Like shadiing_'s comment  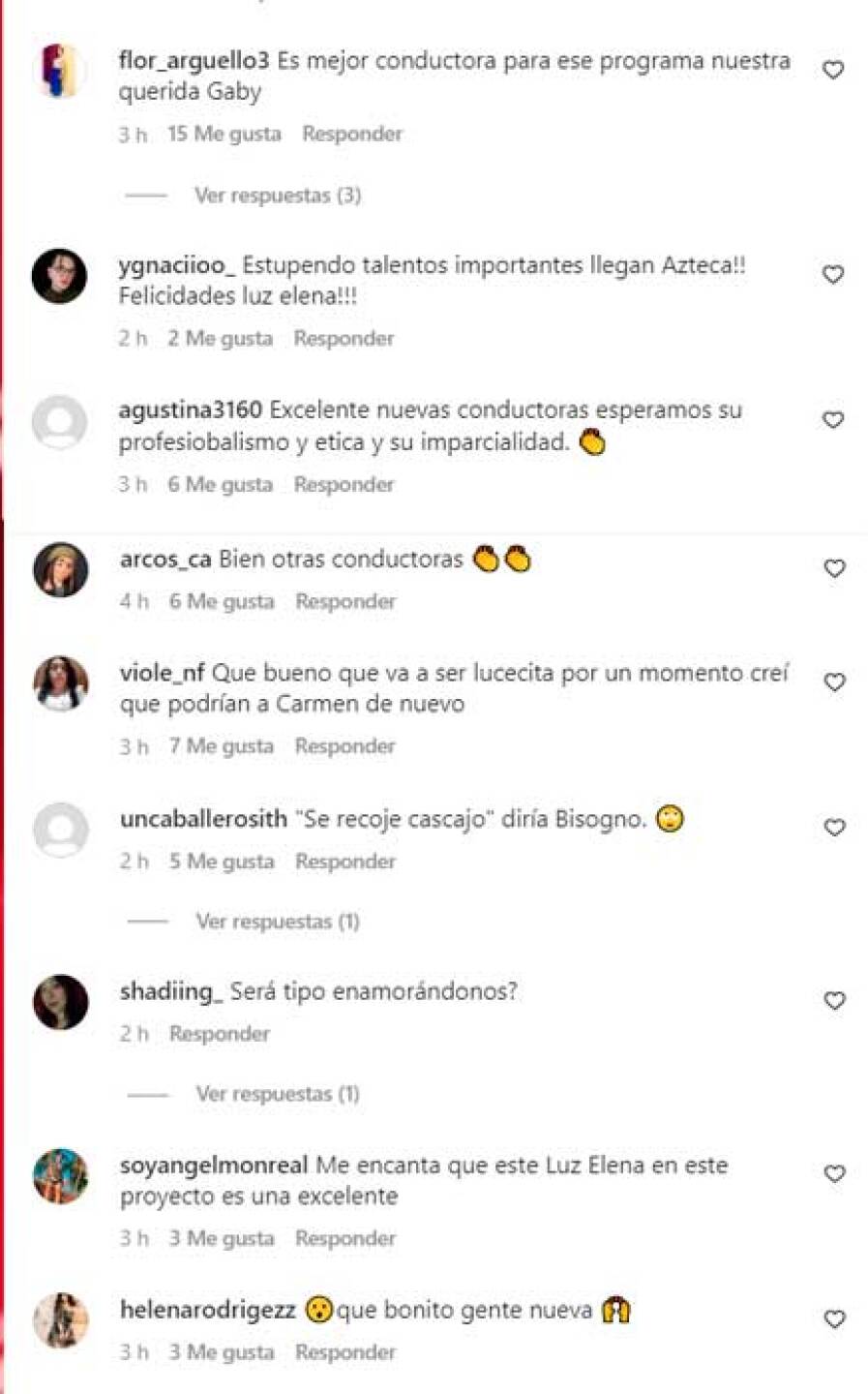[833, 1000]
